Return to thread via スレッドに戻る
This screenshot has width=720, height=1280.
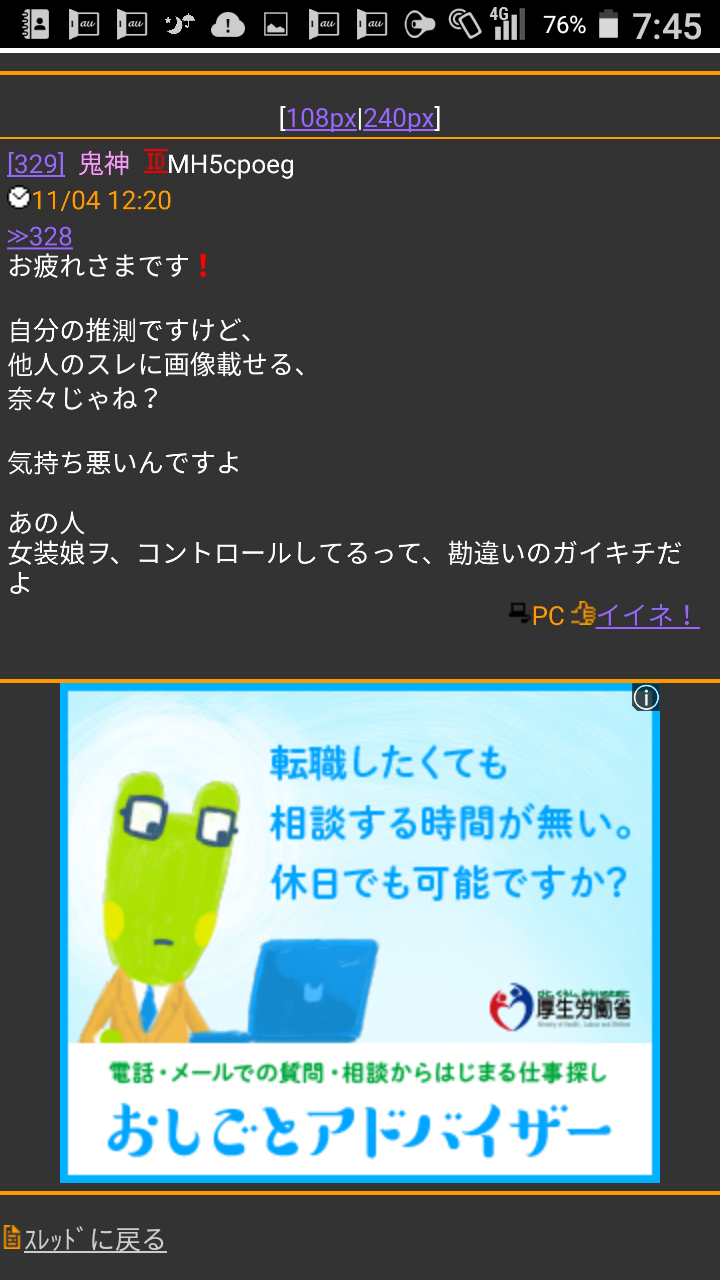click(95, 1240)
